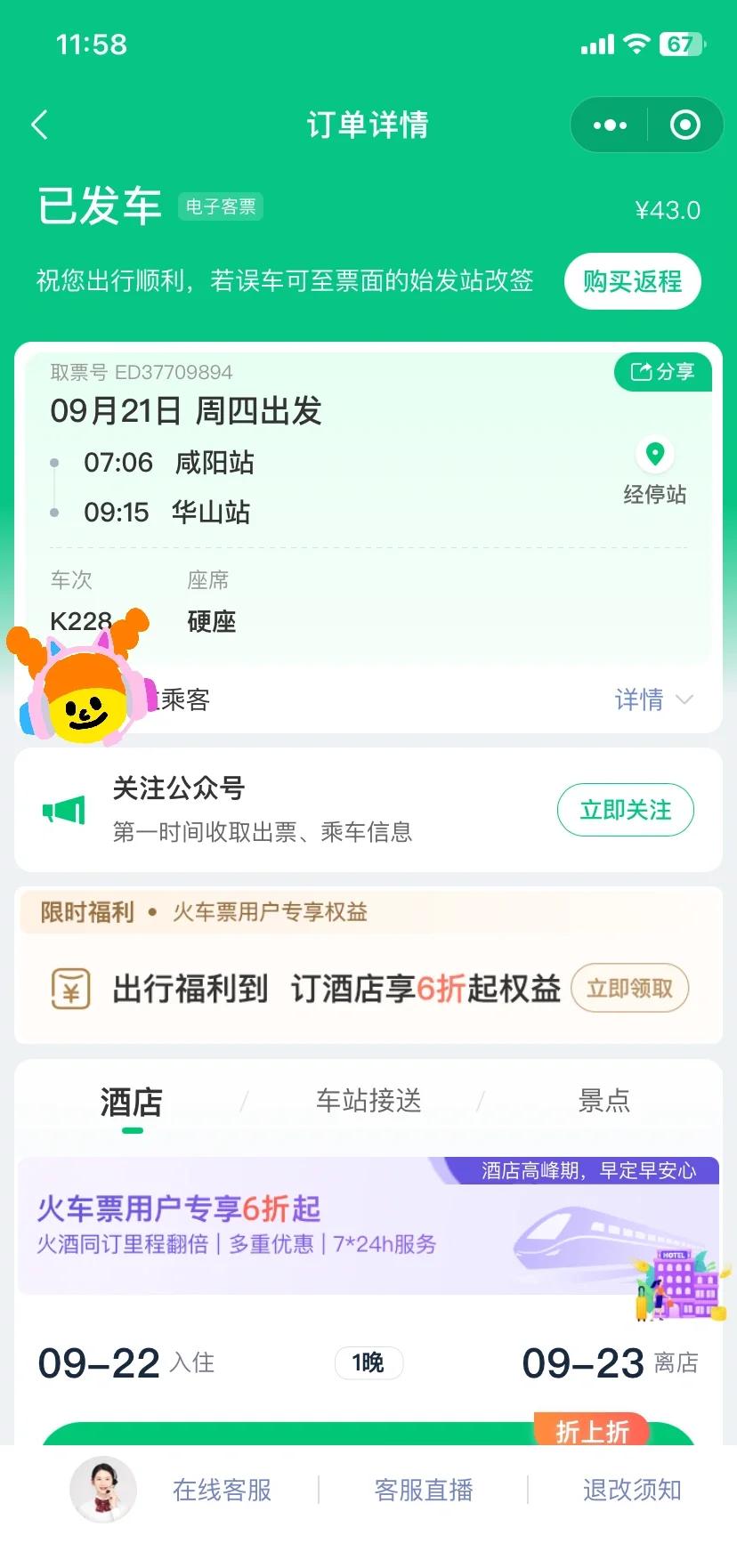
Task: Claim the hotel discount with 立即领取
Action: (629, 988)
